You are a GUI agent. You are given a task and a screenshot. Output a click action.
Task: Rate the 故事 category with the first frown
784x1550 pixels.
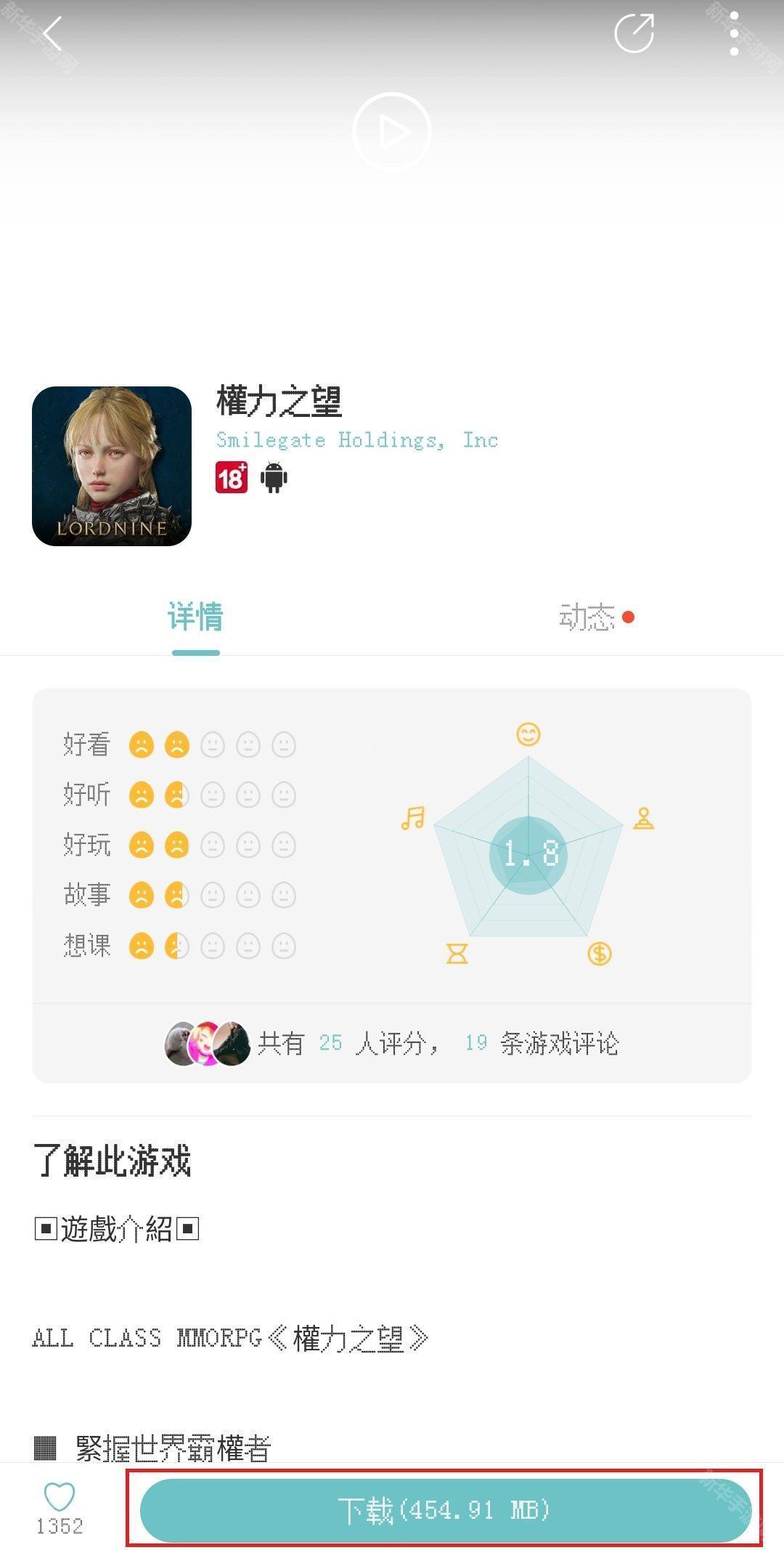[142, 896]
